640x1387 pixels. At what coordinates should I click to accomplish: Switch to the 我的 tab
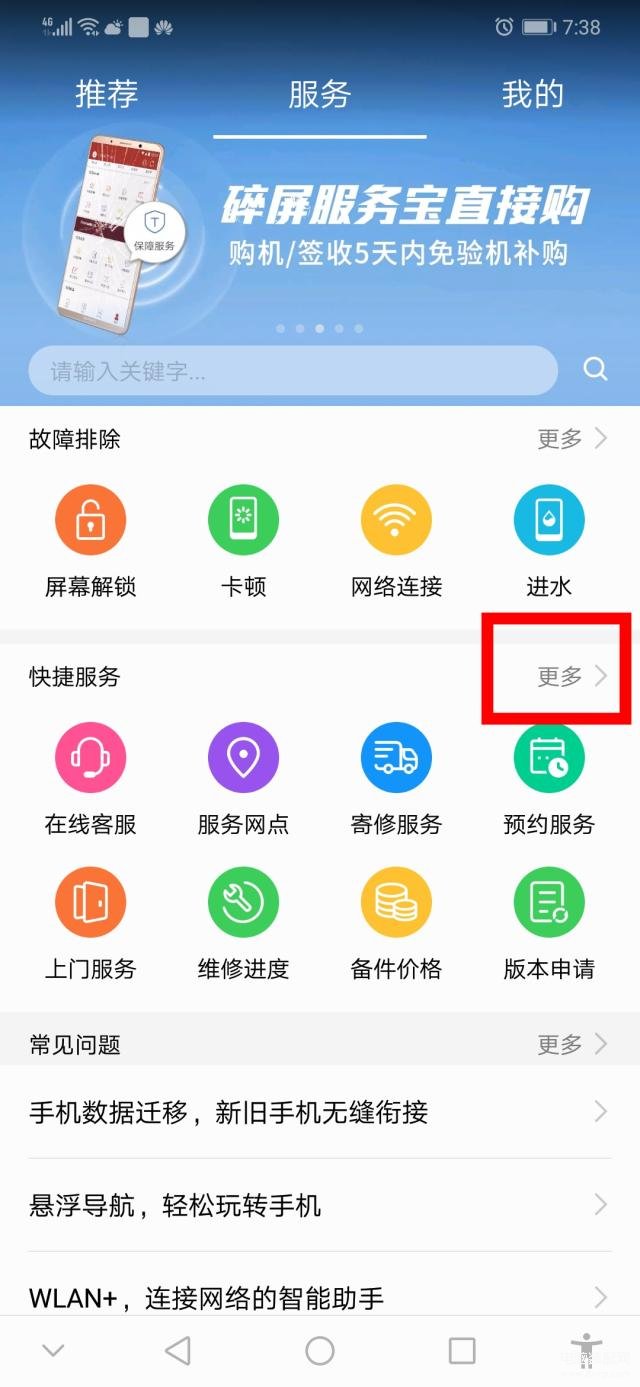pos(533,95)
